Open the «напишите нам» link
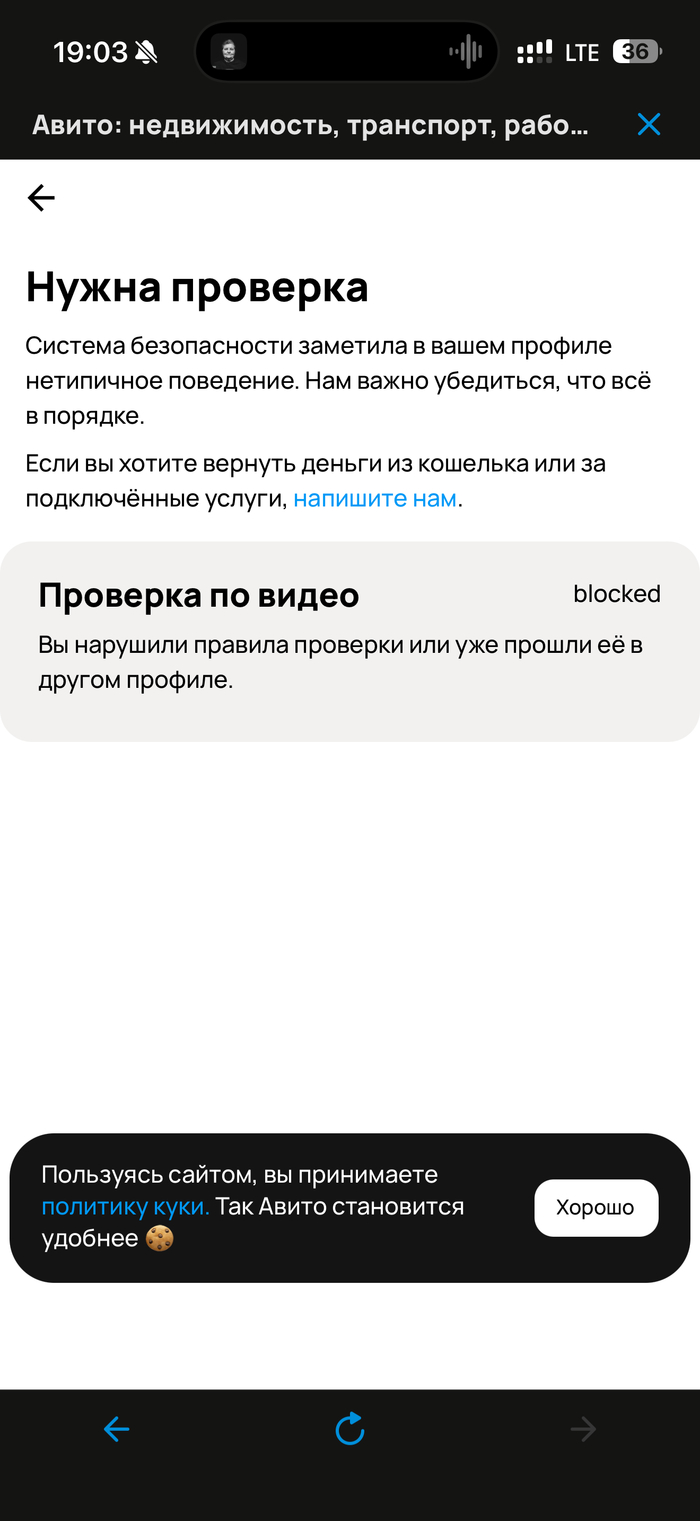The height and width of the screenshot is (1521, 700). click(375, 499)
